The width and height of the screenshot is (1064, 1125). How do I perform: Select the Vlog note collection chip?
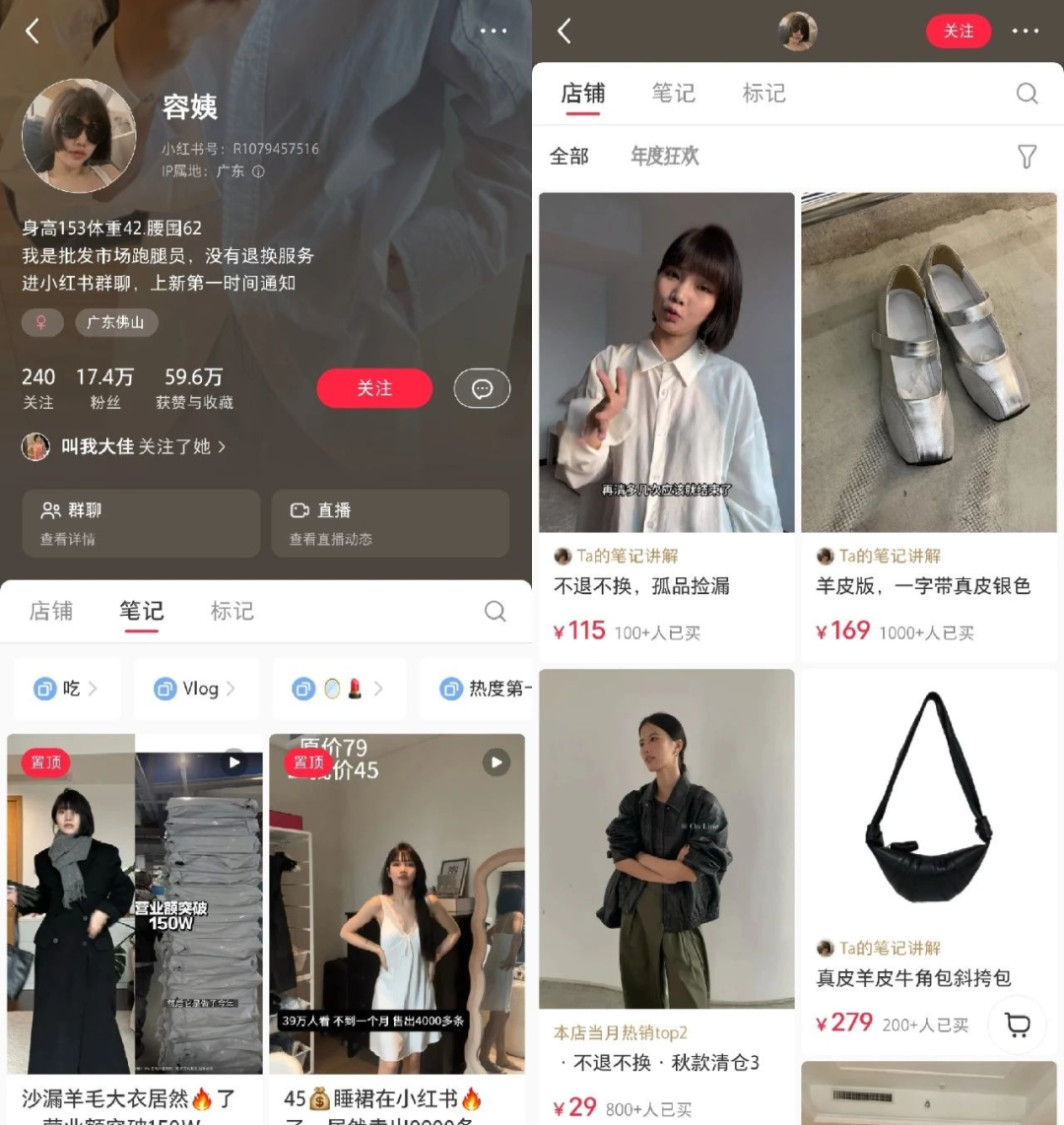[x=195, y=689]
